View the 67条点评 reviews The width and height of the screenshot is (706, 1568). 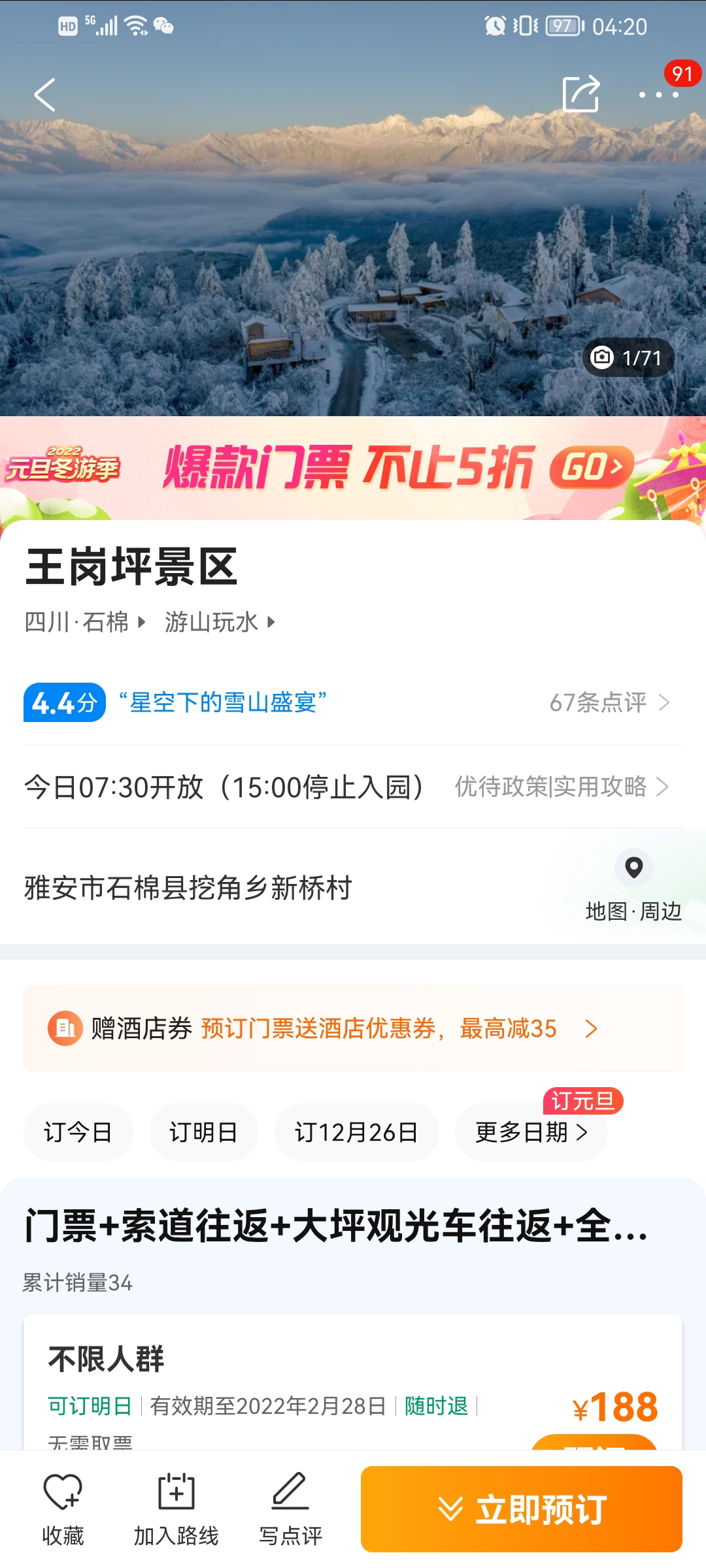[609, 702]
